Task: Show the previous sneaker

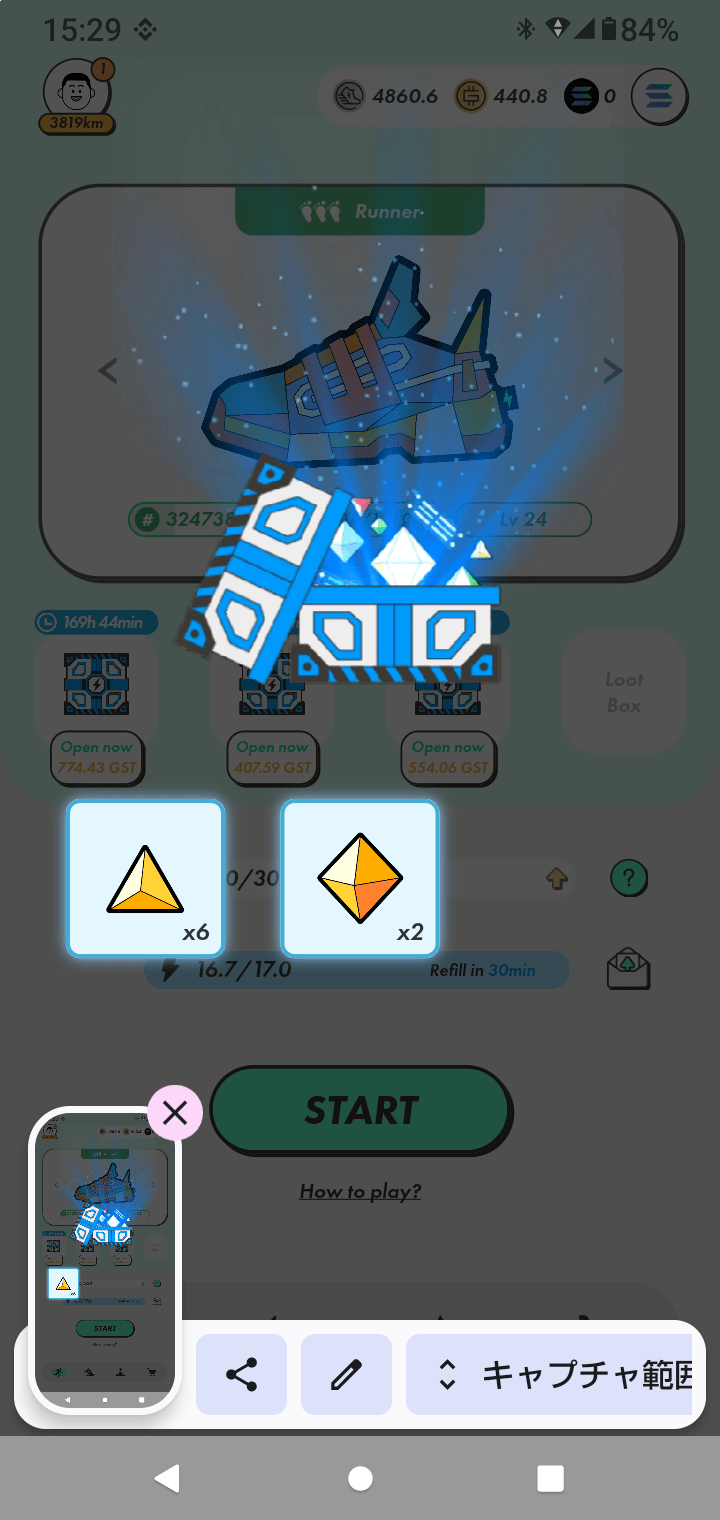Action: pos(108,371)
